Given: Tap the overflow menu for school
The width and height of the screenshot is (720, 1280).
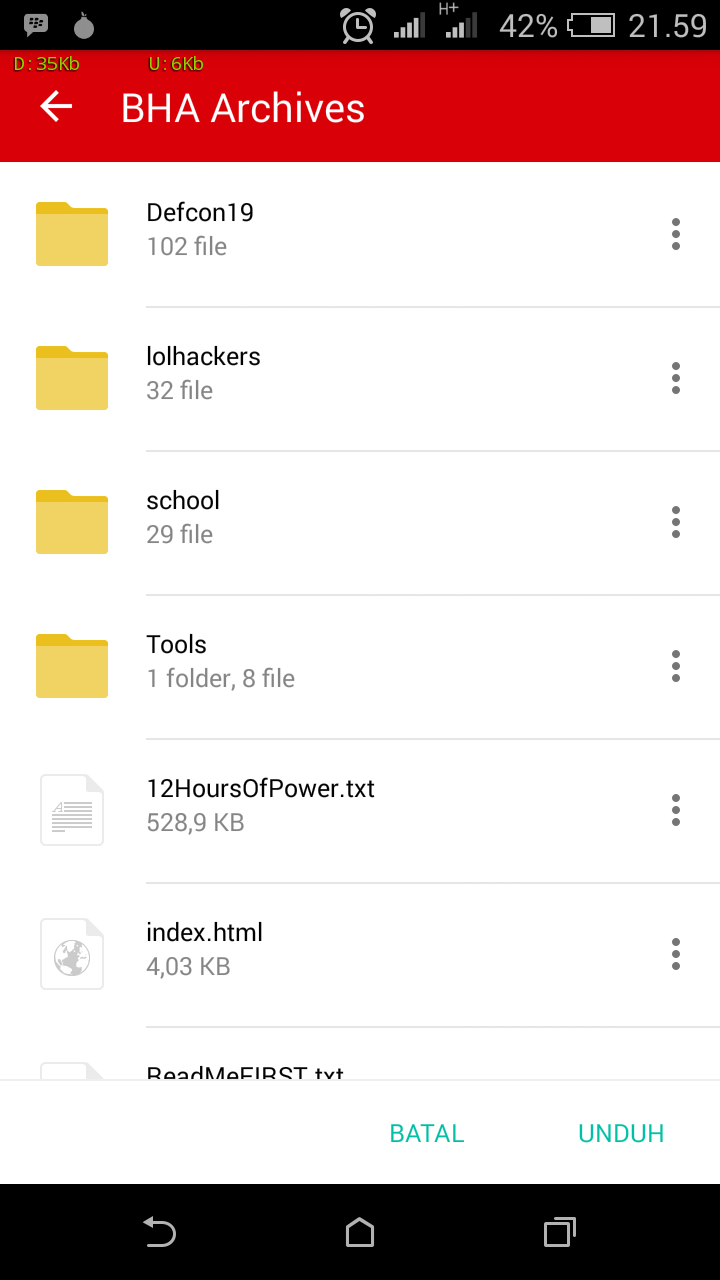Looking at the screenshot, I should [x=676, y=522].
